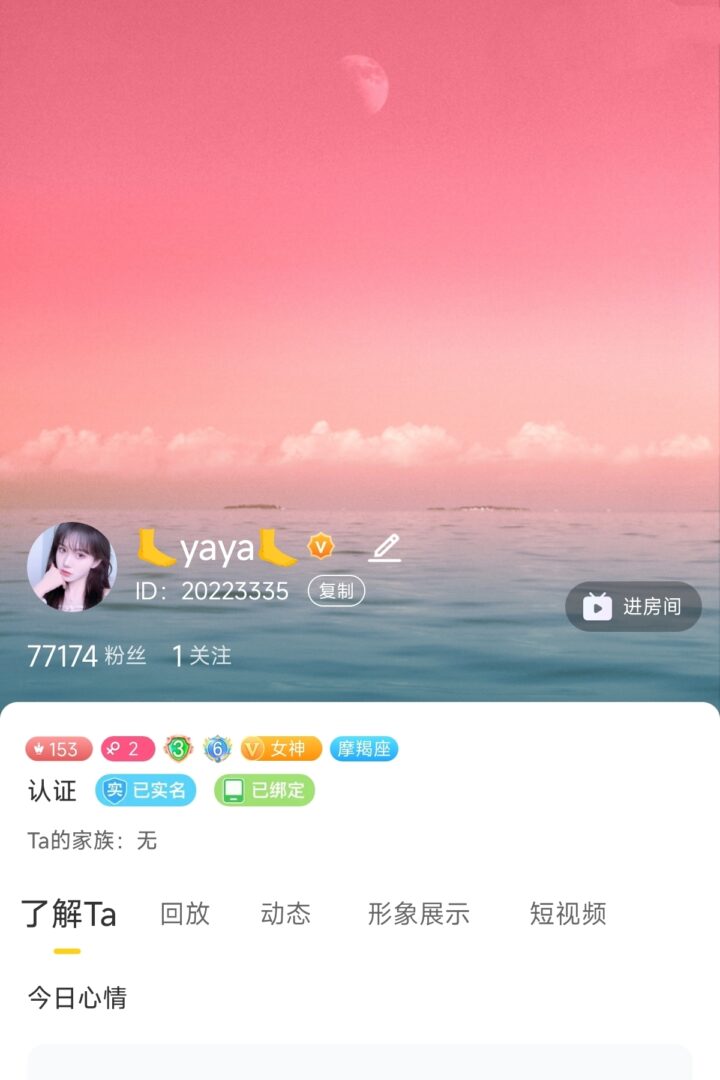This screenshot has width=720, height=1080.
Task: Switch to the 回放 tab
Action: [185, 913]
